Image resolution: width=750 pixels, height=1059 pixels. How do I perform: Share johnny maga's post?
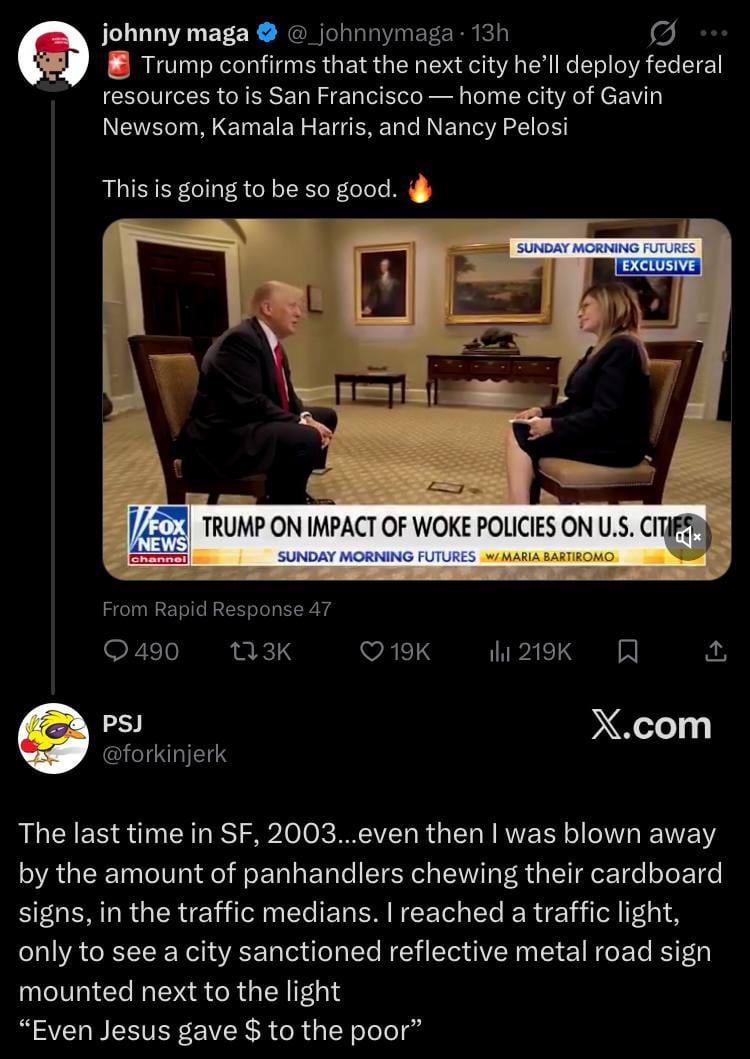(715, 652)
